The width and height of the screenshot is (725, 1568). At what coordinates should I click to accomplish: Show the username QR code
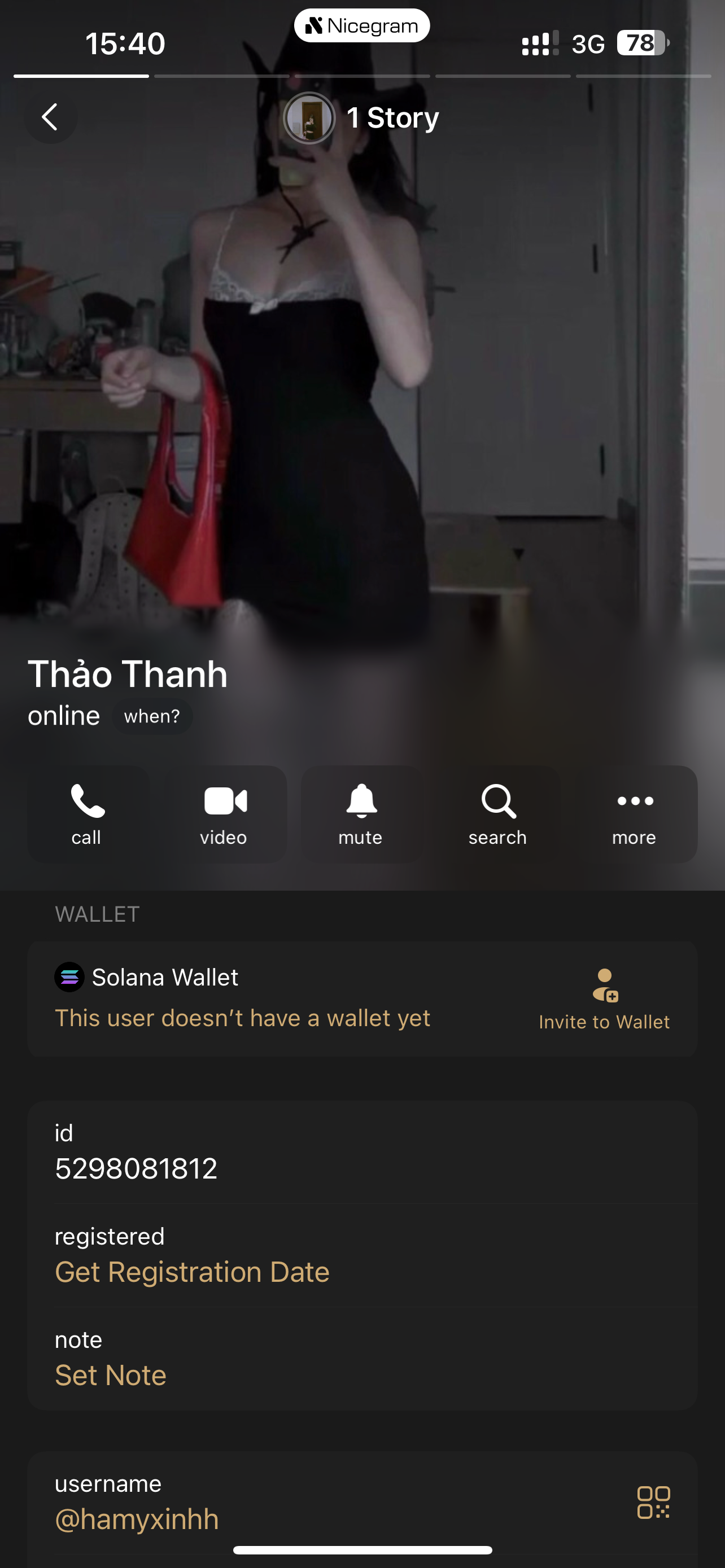(653, 1503)
